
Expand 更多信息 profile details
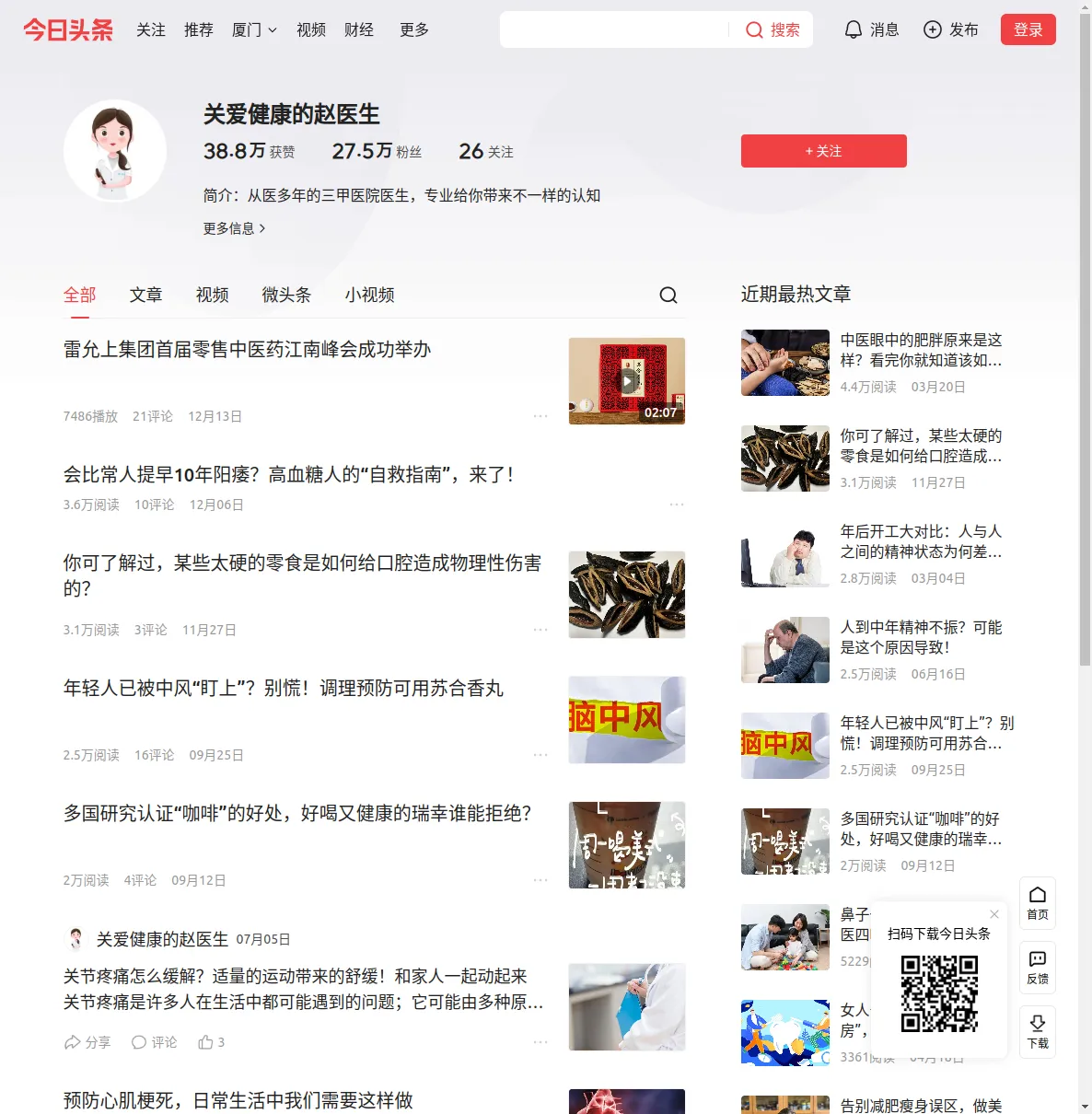(234, 228)
